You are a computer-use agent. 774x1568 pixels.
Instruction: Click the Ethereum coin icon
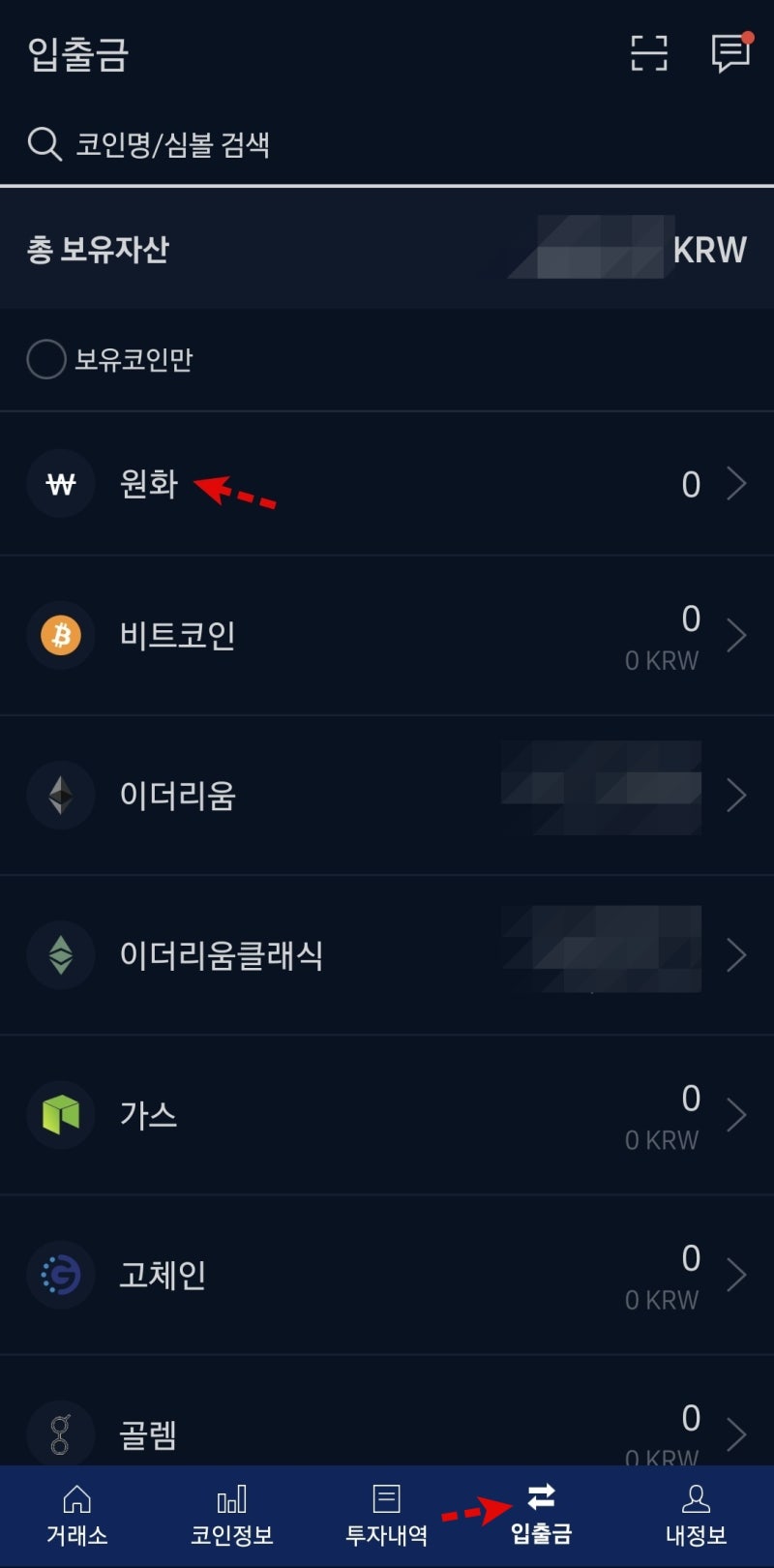pyautogui.click(x=60, y=796)
